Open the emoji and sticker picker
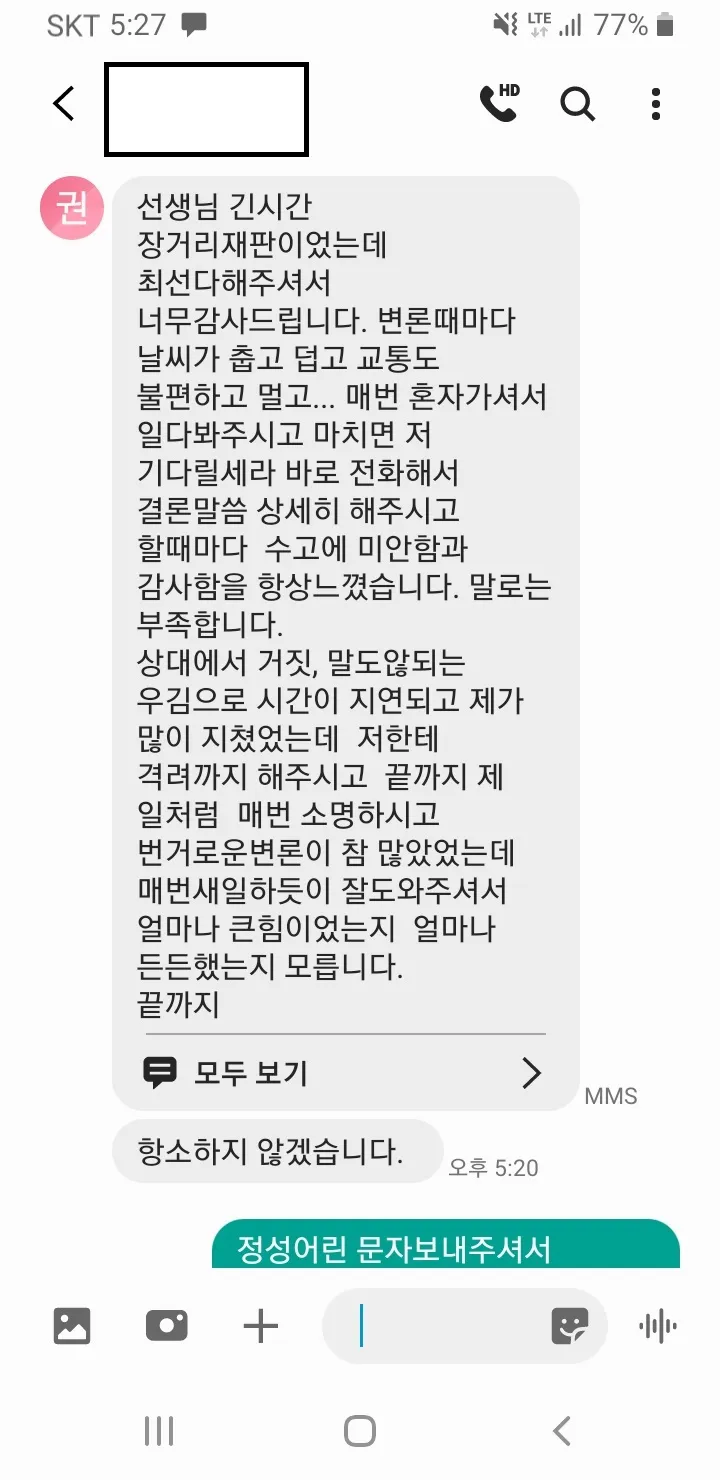Viewport: 720px width, 1480px height. coord(570,1326)
